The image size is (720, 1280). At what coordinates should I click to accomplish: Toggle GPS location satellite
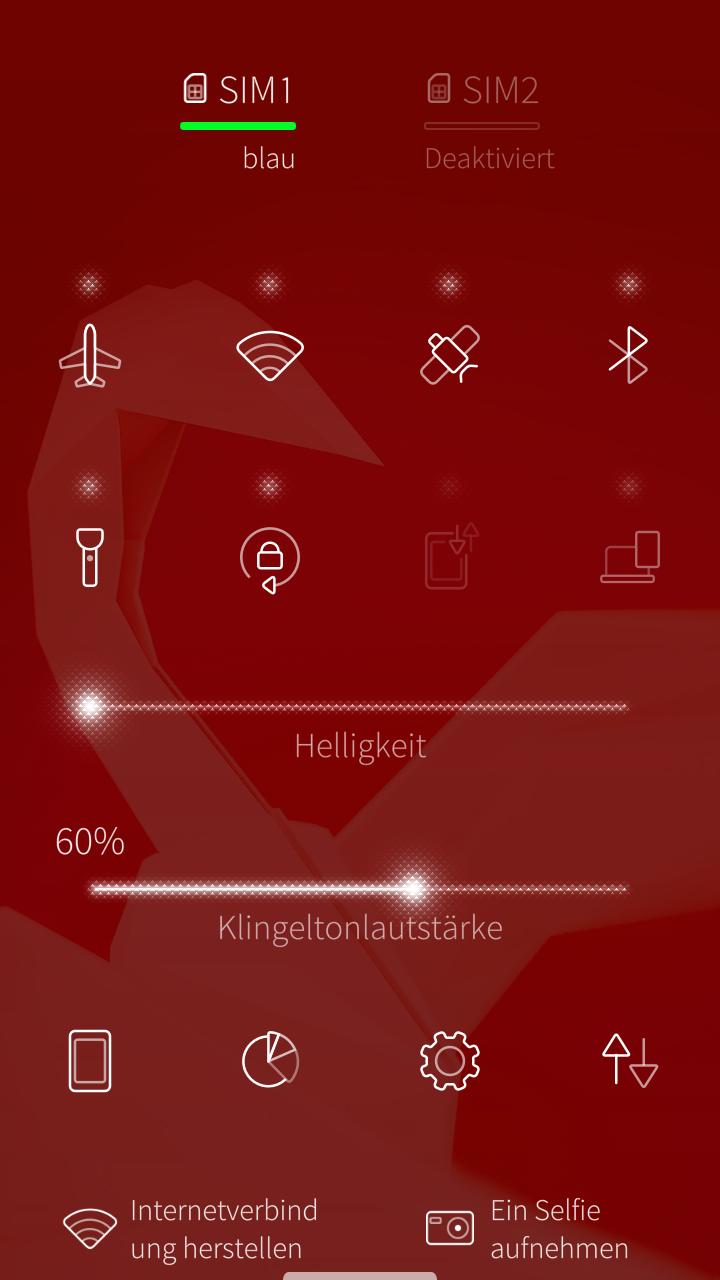[450, 355]
